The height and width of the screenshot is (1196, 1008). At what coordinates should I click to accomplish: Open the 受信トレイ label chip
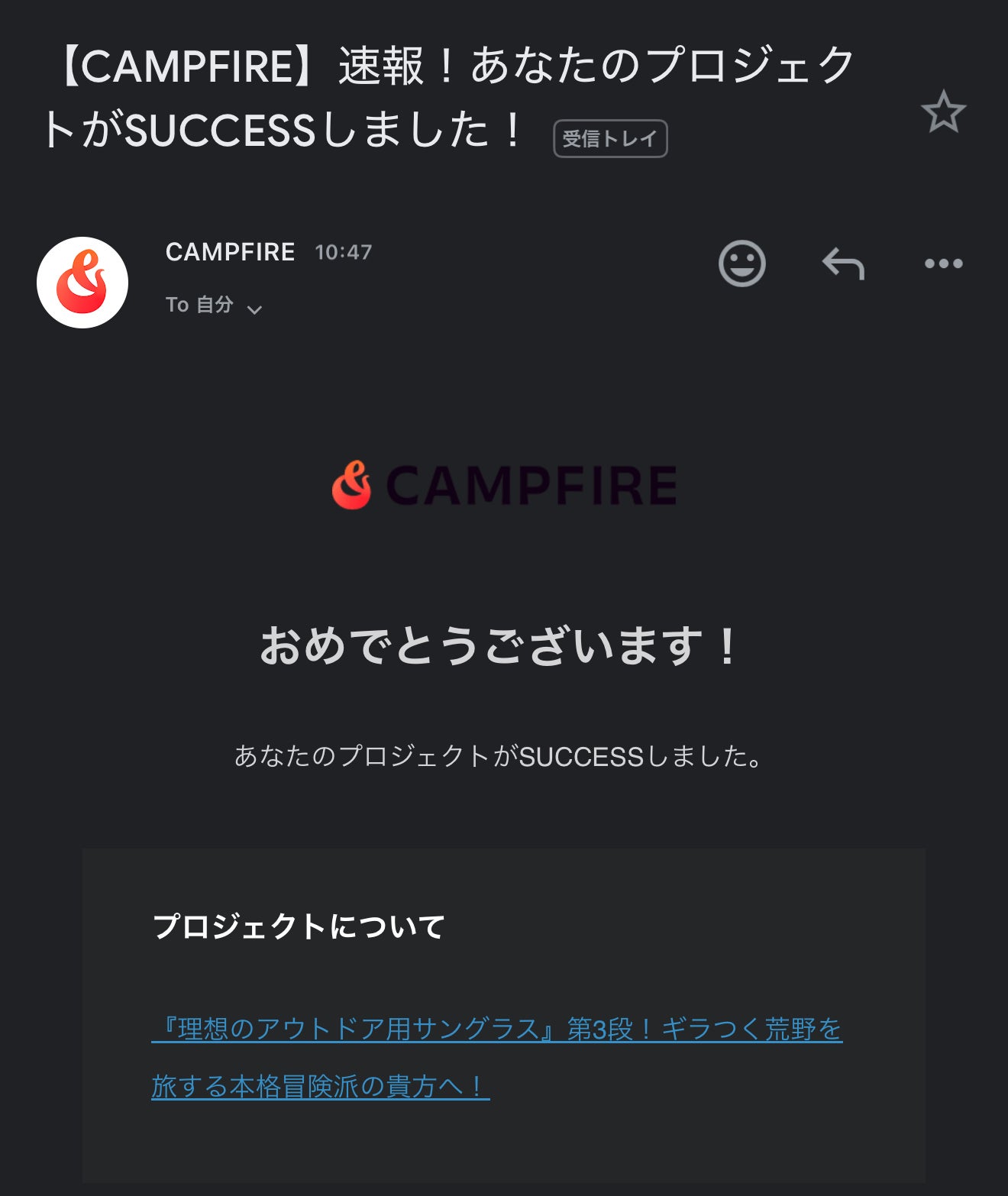click(x=610, y=139)
